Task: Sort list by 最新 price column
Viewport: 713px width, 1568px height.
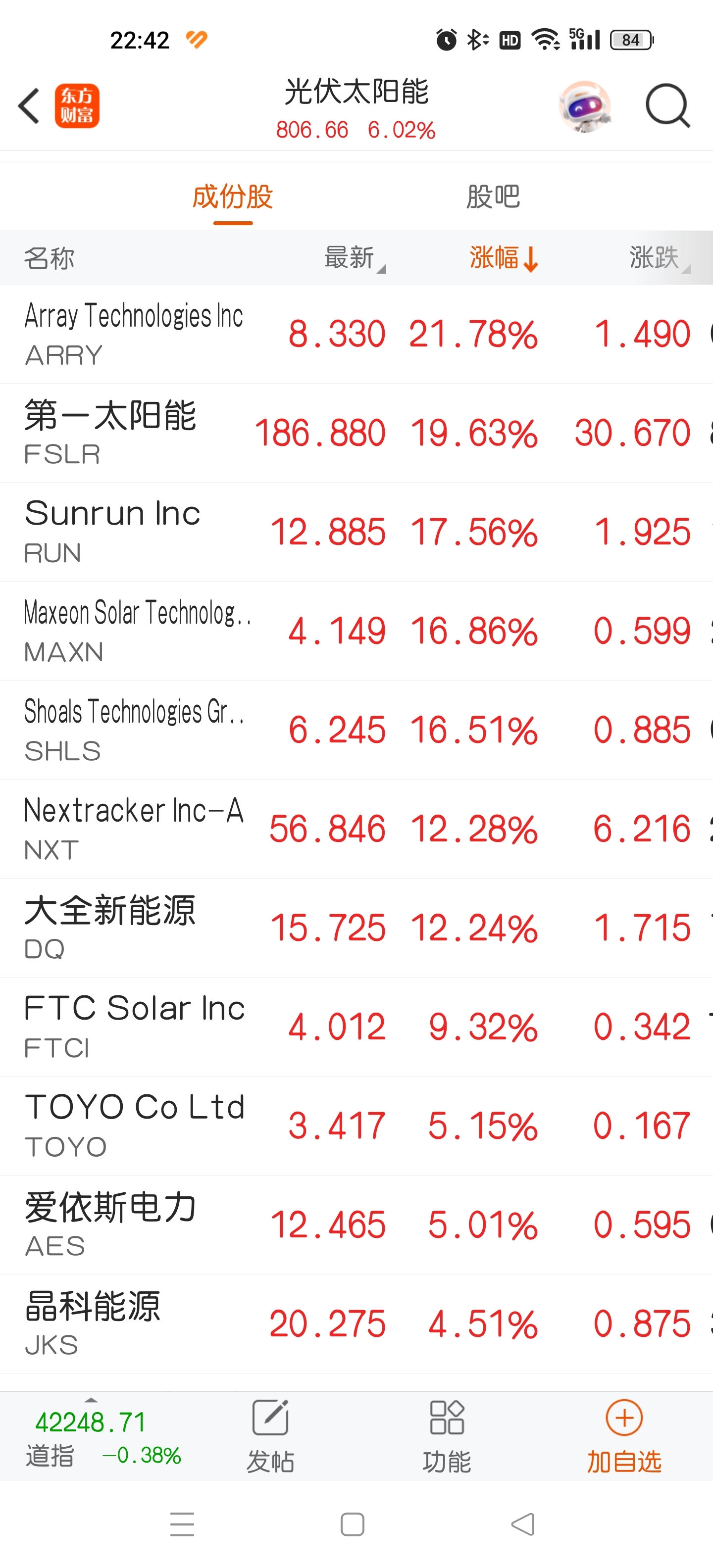Action: 355,258
